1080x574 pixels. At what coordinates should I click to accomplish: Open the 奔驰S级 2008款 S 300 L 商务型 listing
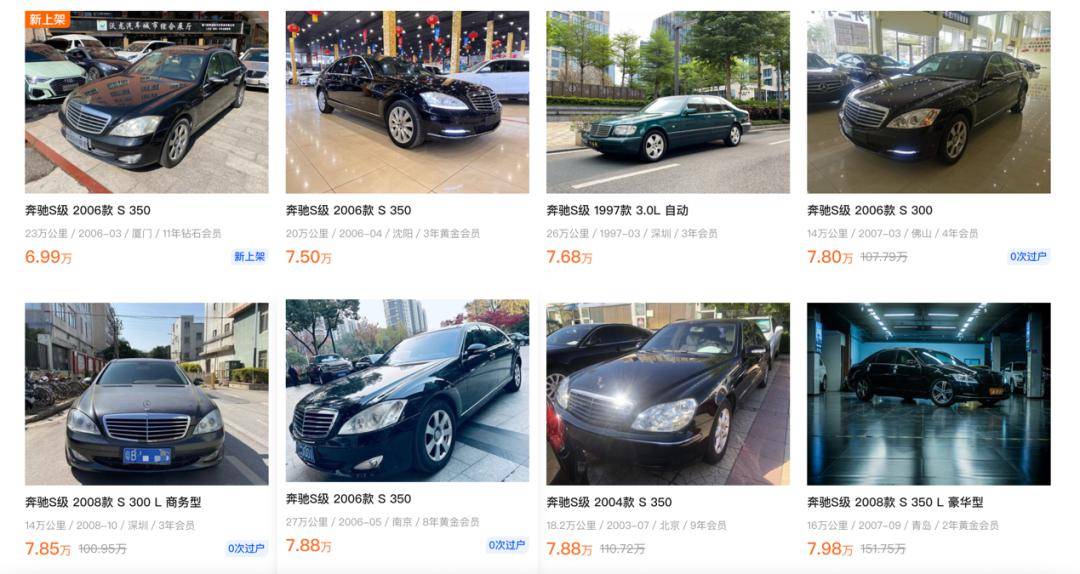(146, 394)
